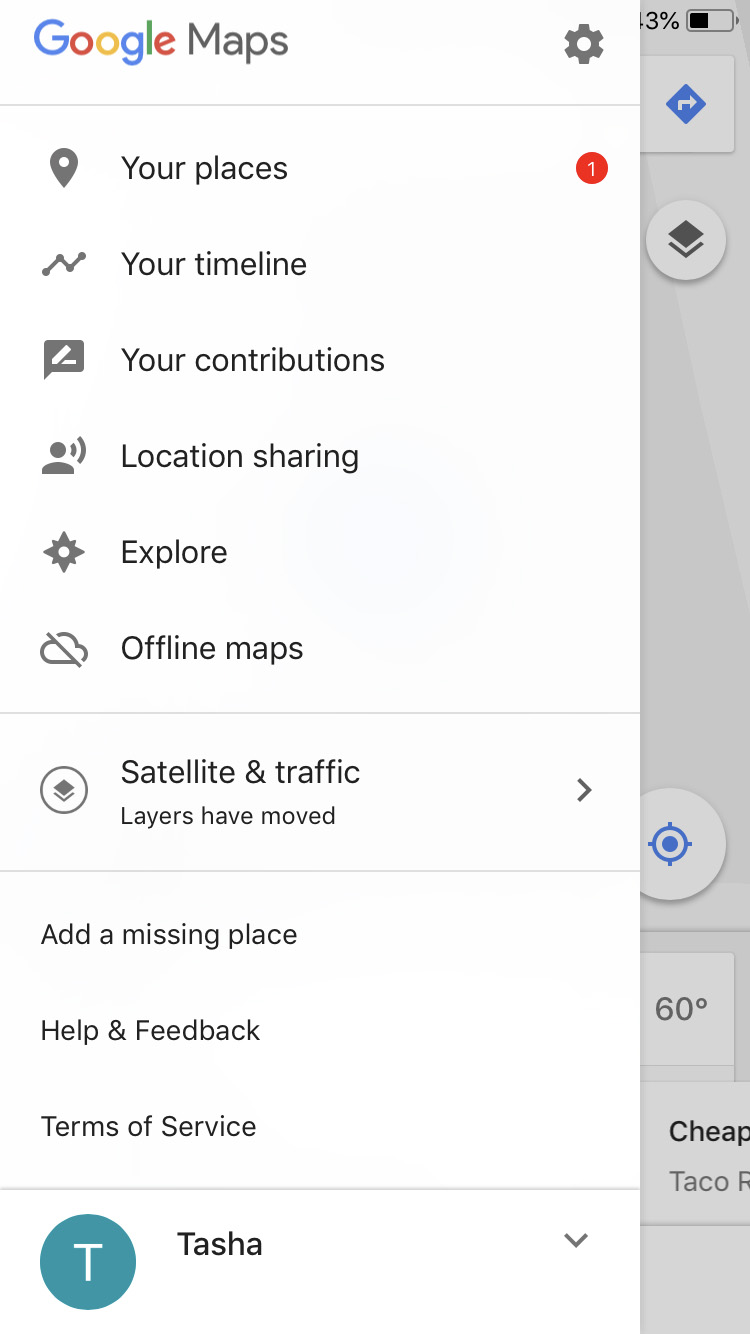View Terms of Service
The image size is (750, 1334).
(x=320, y=1127)
